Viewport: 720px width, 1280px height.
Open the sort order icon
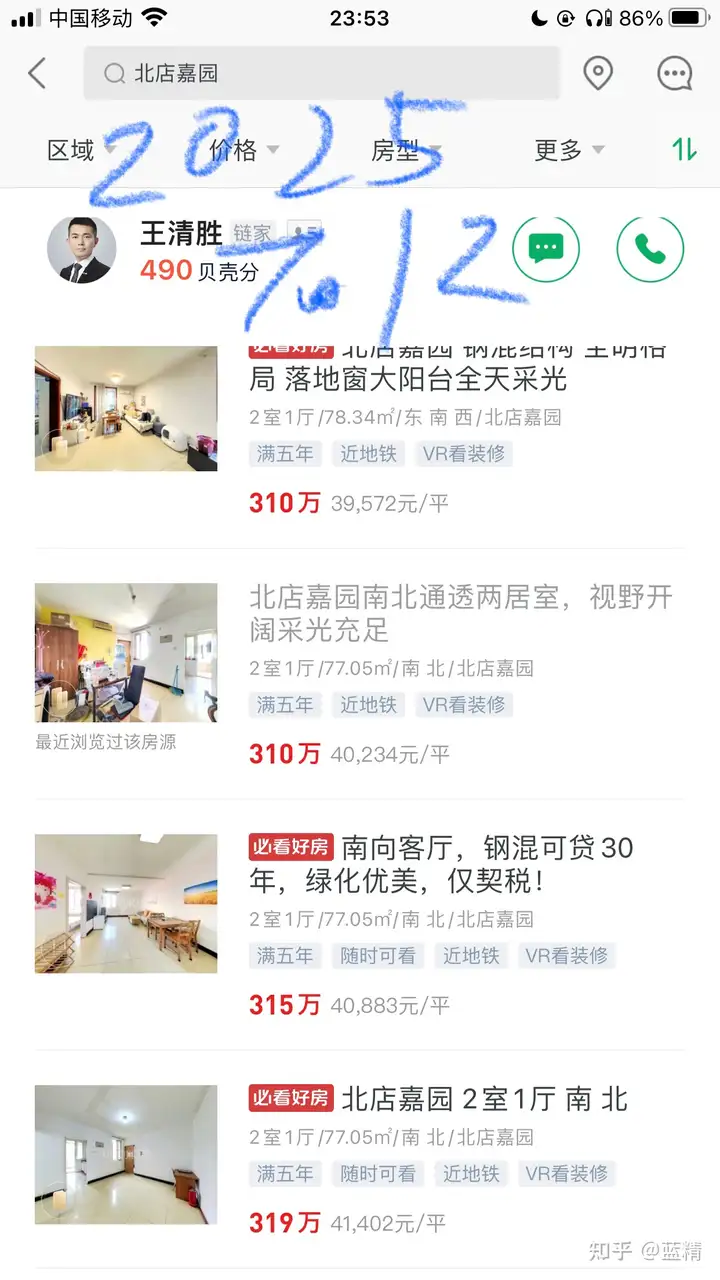point(684,150)
